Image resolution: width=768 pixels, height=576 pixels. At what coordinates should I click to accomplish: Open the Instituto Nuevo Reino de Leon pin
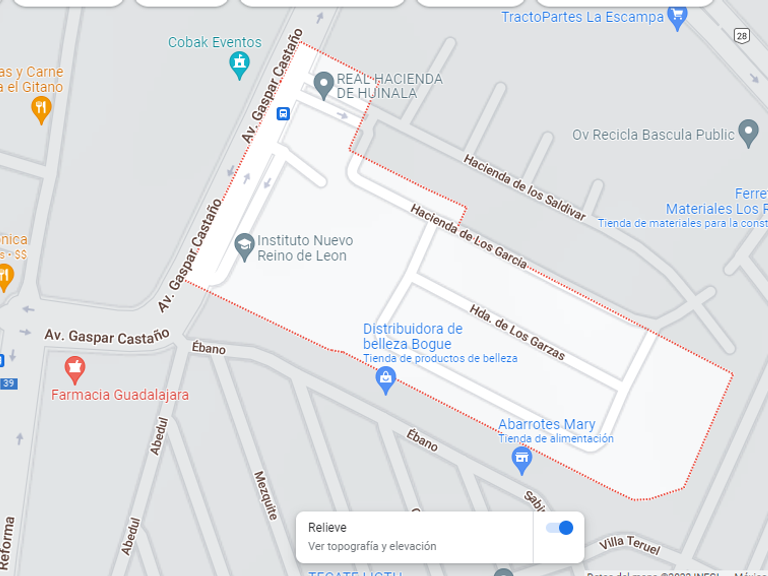[244, 247]
